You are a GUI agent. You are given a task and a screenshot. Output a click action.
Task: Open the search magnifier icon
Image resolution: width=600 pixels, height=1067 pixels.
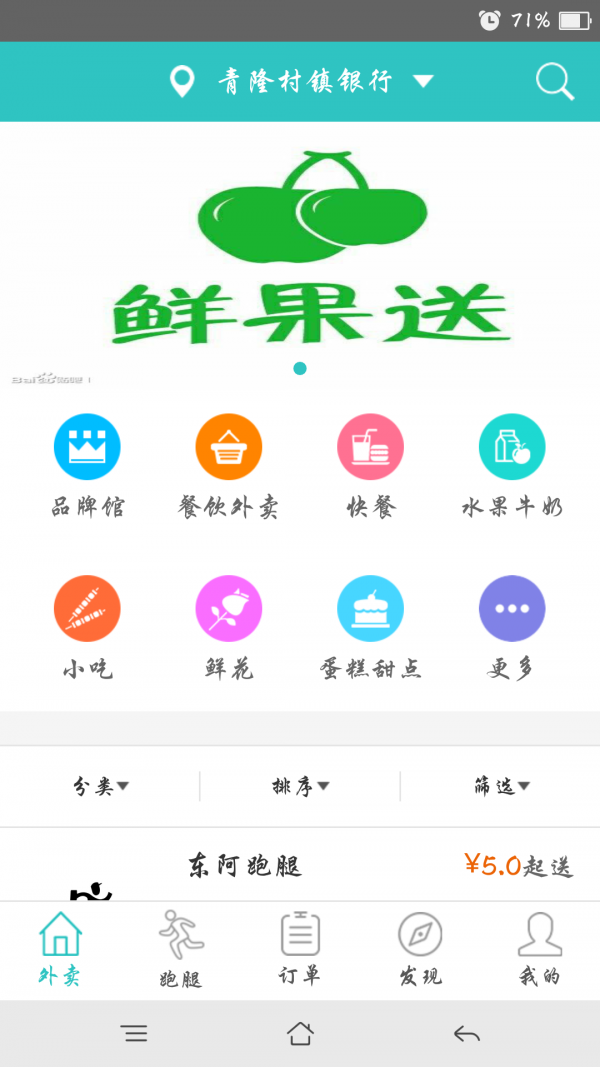(x=555, y=82)
